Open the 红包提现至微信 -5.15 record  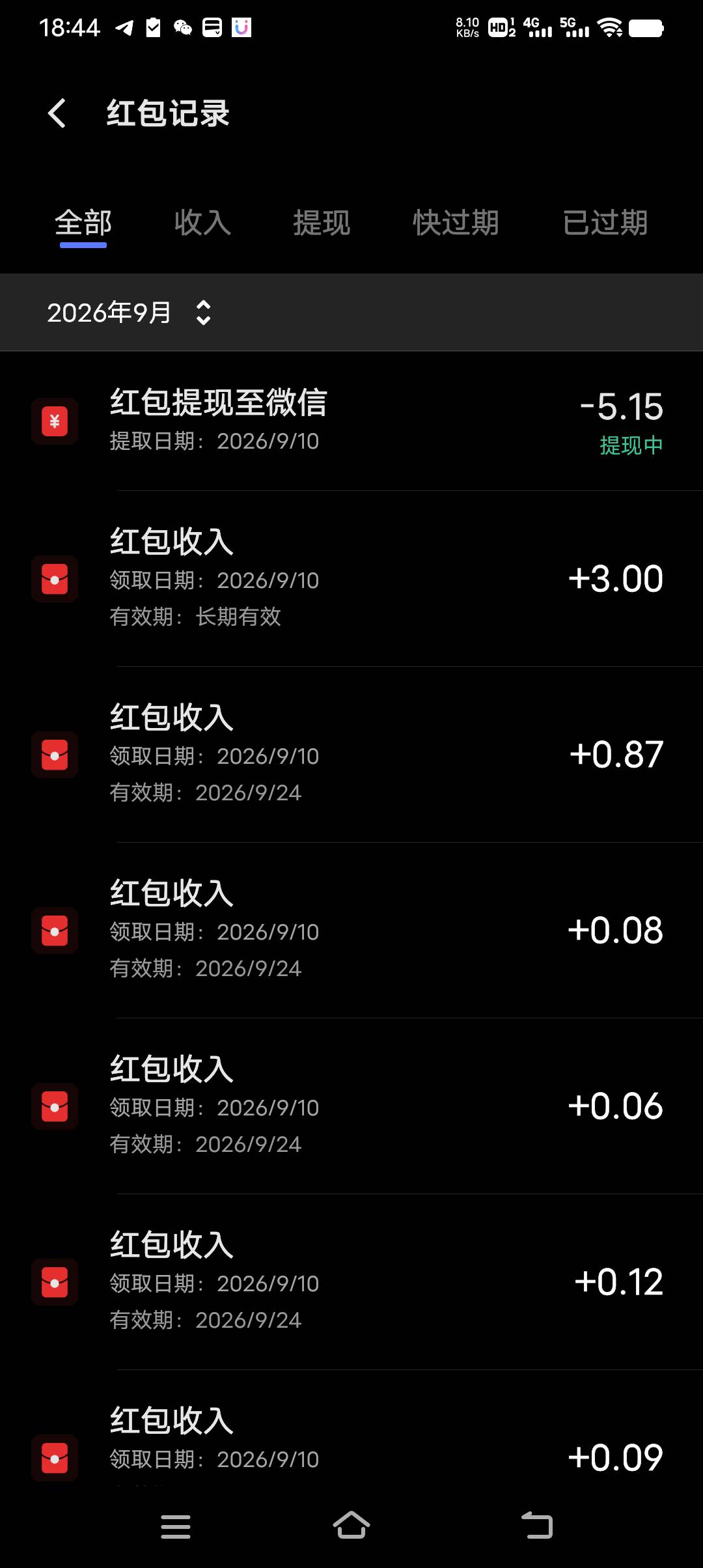[351, 421]
